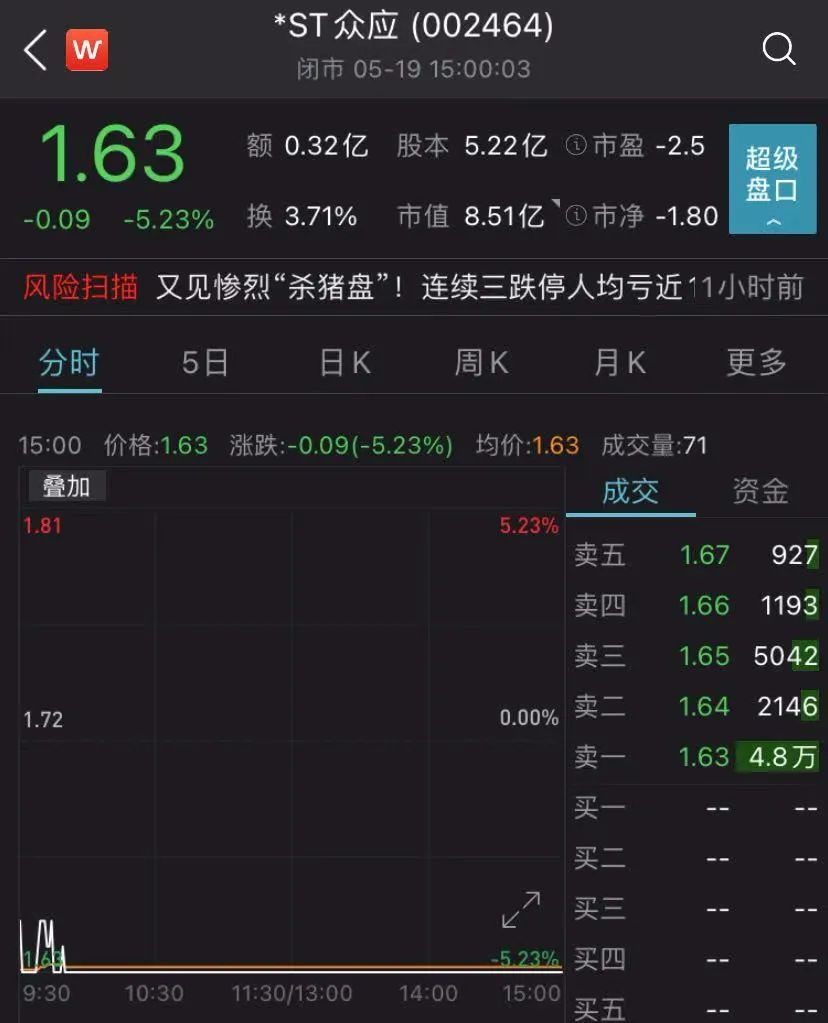This screenshot has height=1023, width=828.
Task: Switch to the 5日 chart tab
Action: coord(205,362)
